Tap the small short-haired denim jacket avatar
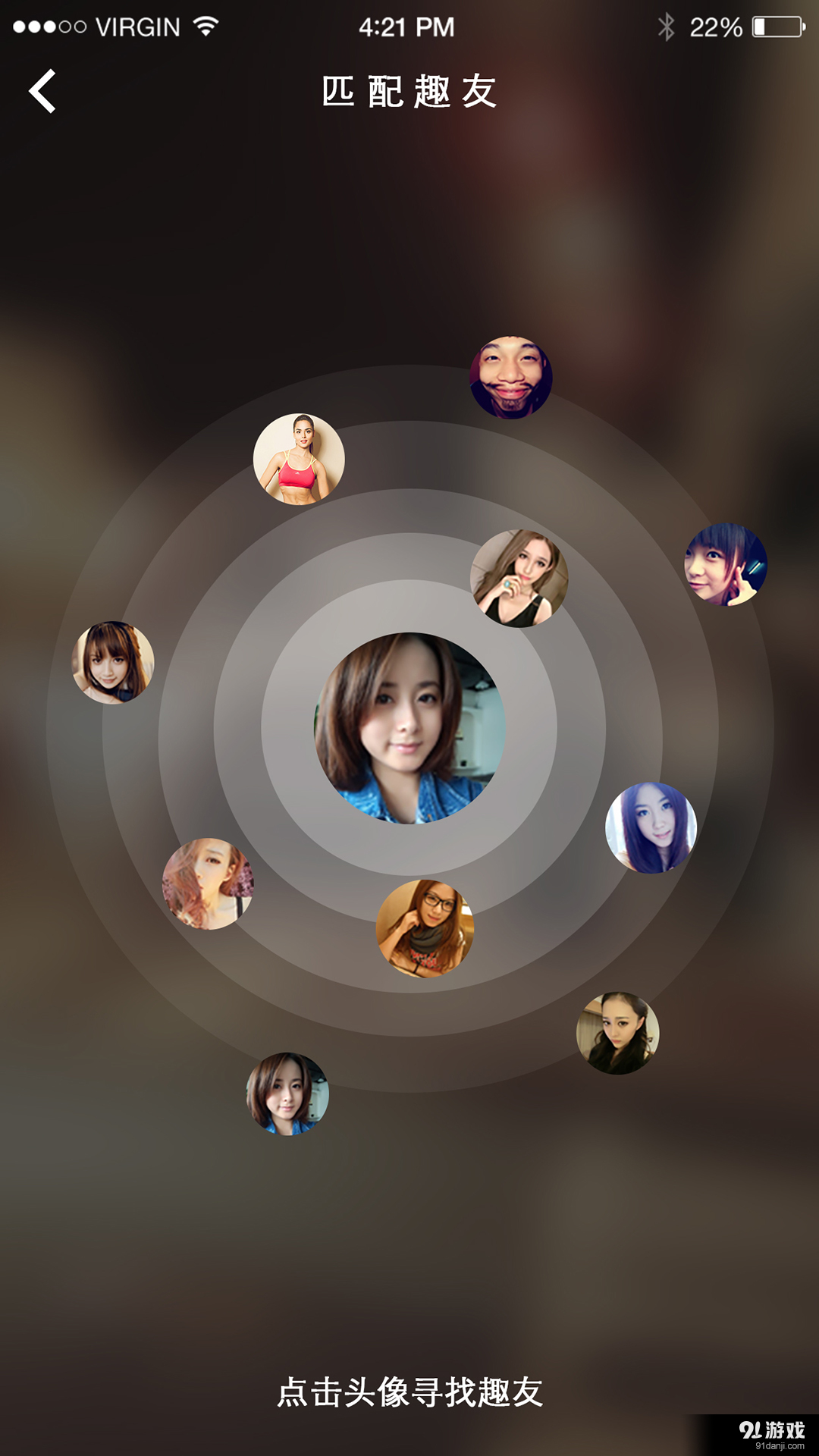Image resolution: width=819 pixels, height=1456 pixels. point(287,1093)
